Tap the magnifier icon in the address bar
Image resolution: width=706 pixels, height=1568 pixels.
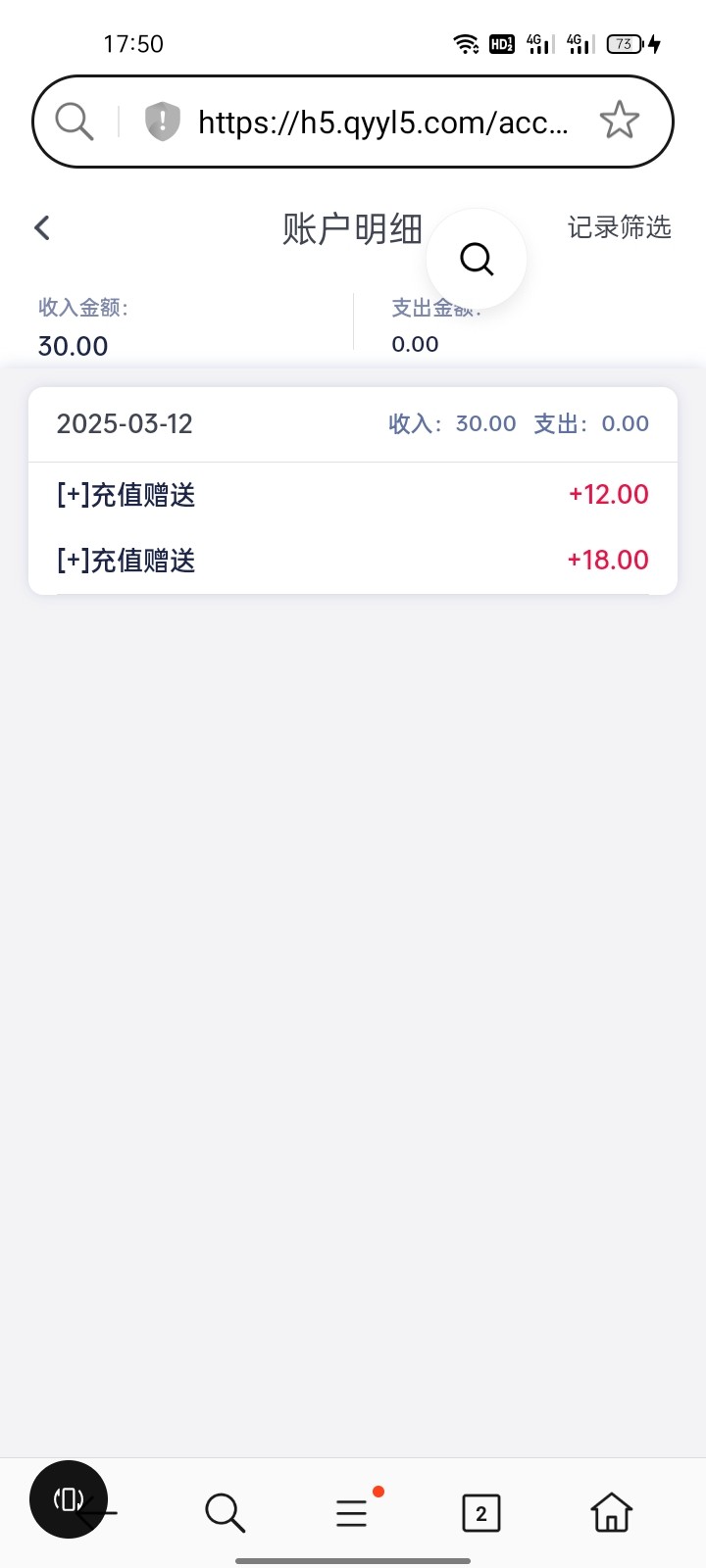[74, 122]
